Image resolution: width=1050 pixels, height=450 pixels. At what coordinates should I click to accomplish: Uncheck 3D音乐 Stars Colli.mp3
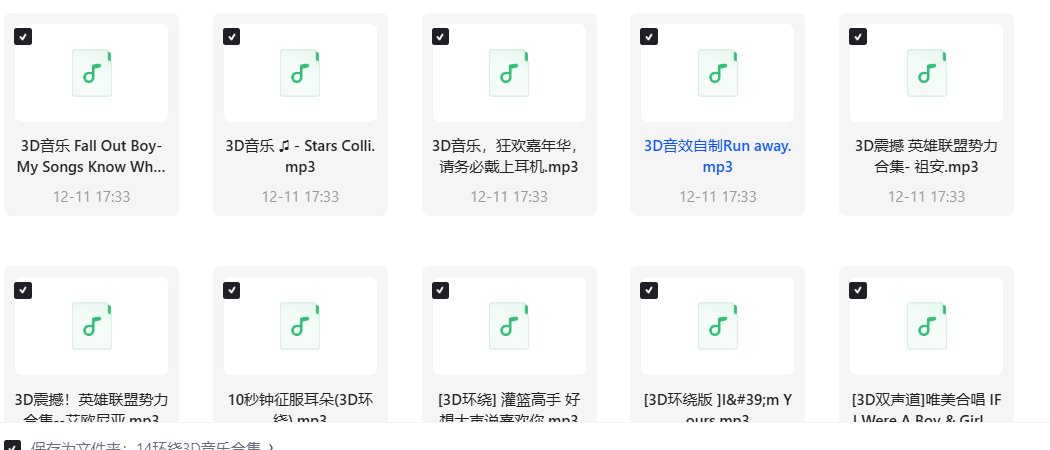(231, 37)
